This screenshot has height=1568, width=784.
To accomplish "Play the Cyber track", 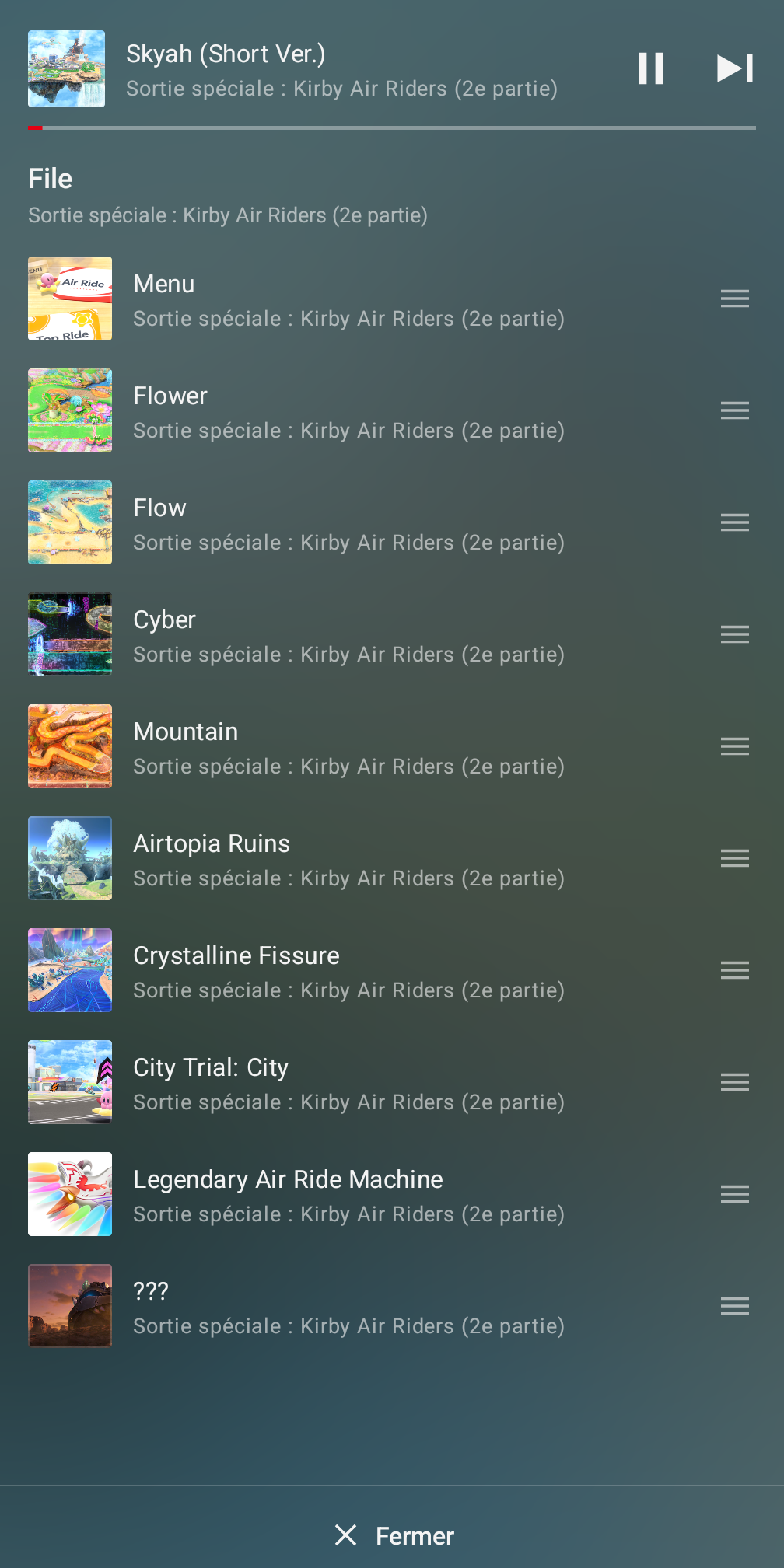I will pyautogui.click(x=348, y=635).
